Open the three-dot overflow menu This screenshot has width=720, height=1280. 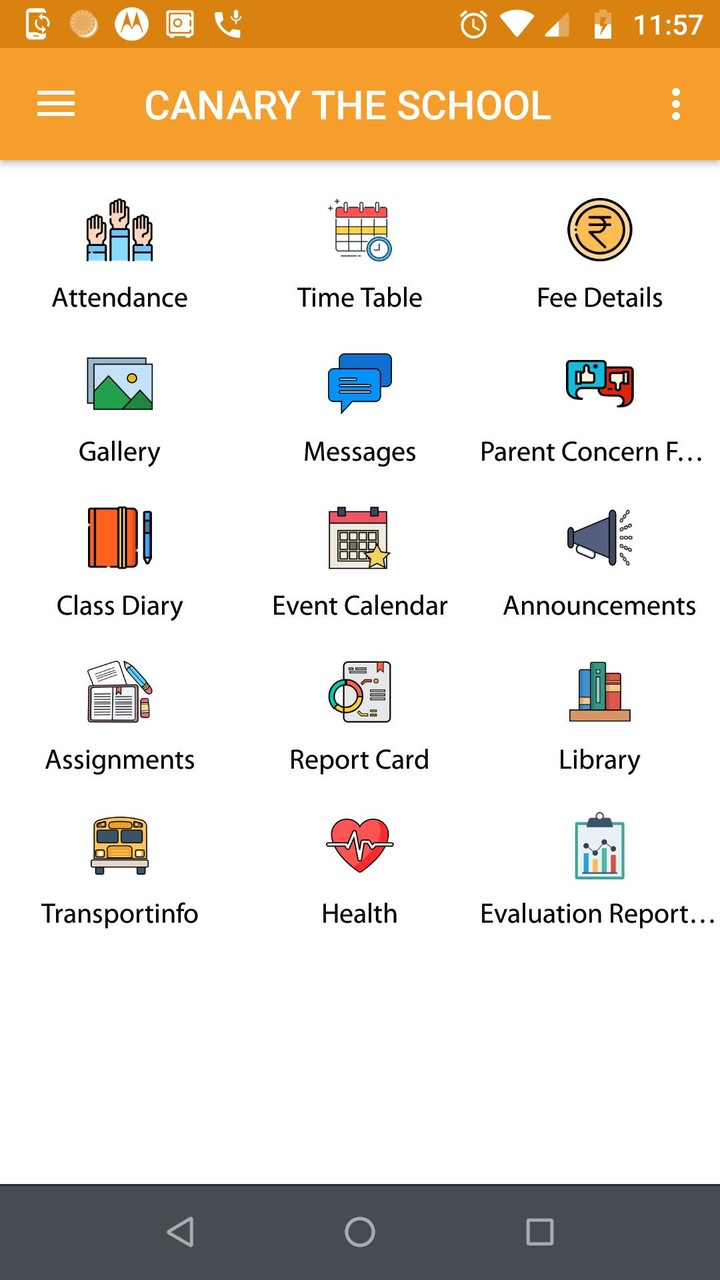675,104
